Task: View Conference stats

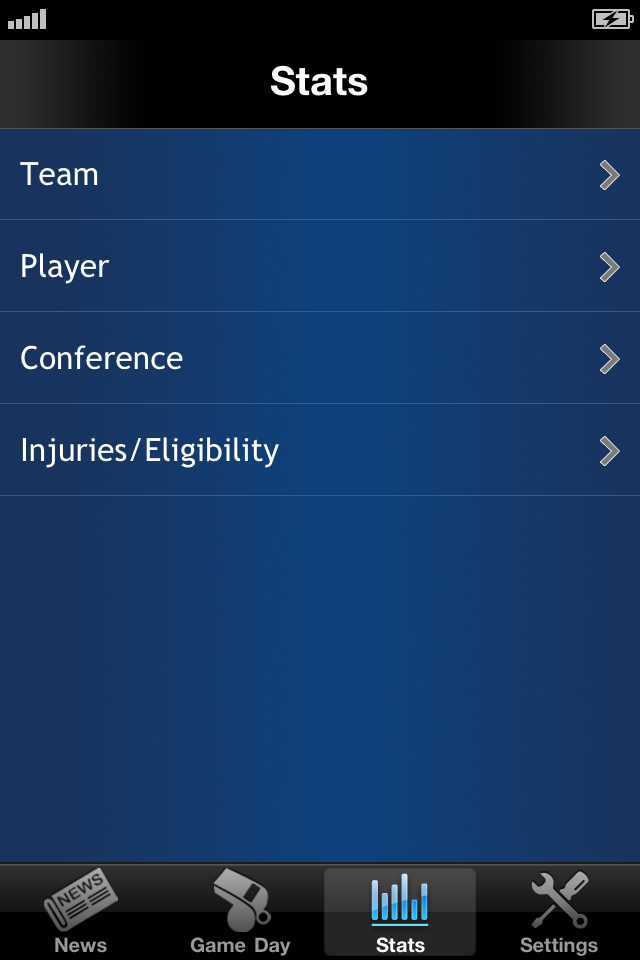Action: pos(320,359)
